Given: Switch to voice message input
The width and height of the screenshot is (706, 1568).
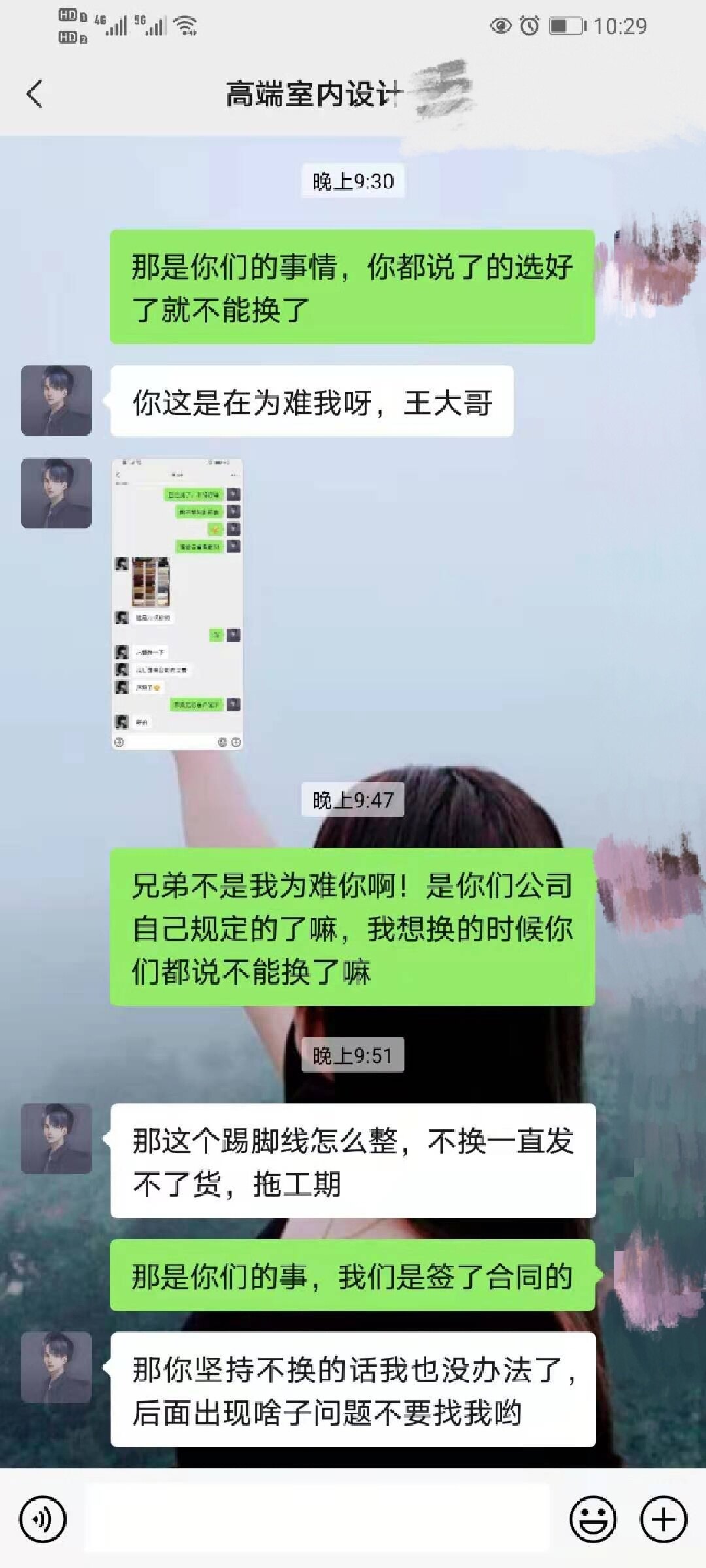Looking at the screenshot, I should [x=42, y=1519].
